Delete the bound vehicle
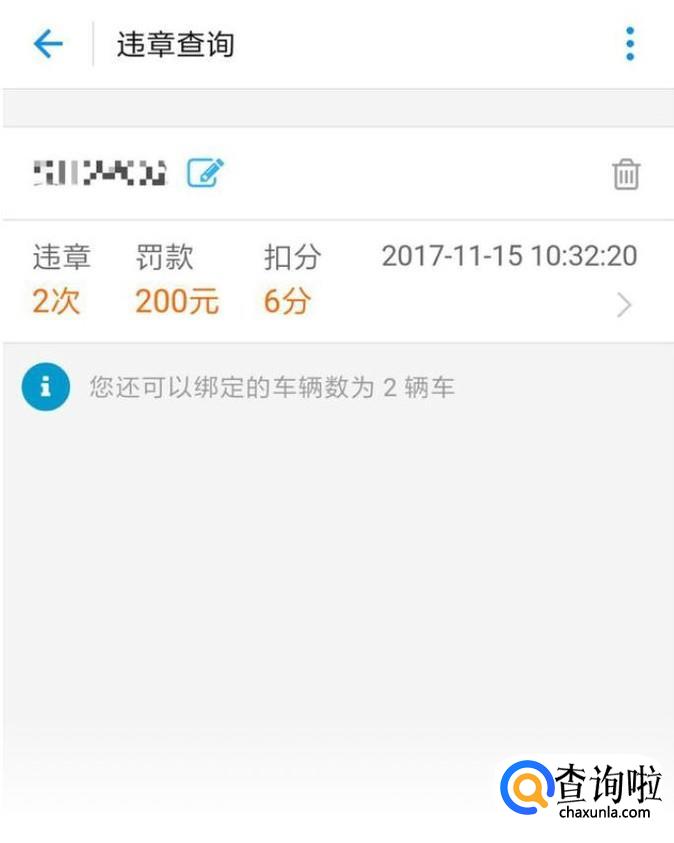Viewport: 674px width, 843px height. 626,174
